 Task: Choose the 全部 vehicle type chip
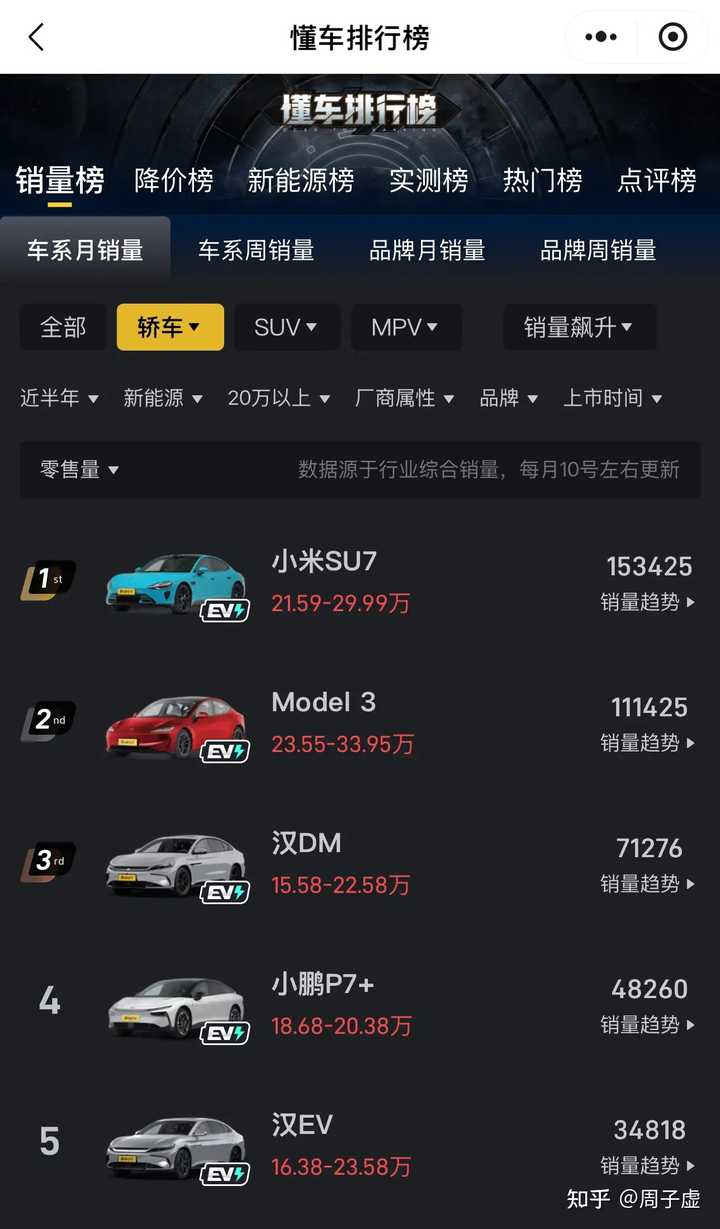(63, 327)
